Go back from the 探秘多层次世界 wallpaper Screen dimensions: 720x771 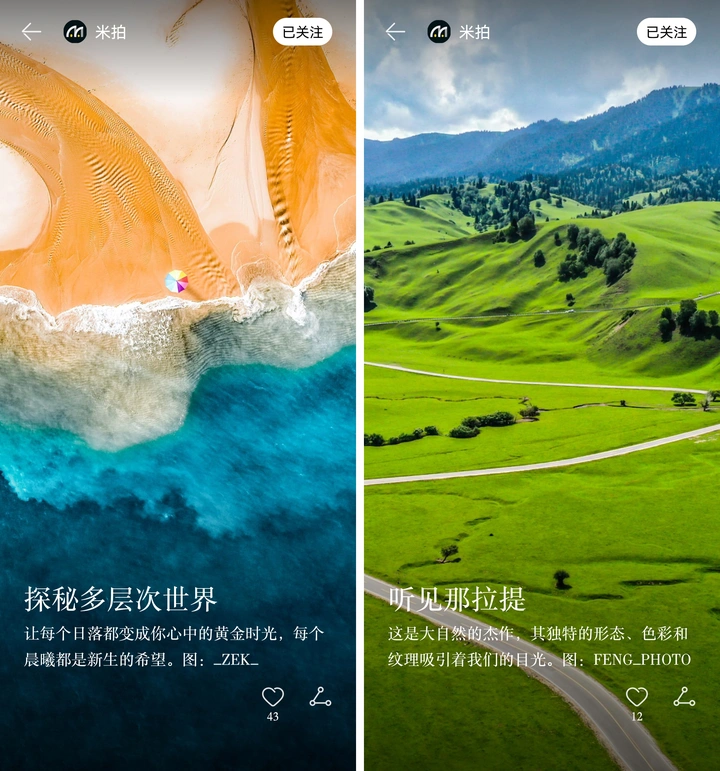(x=32, y=32)
